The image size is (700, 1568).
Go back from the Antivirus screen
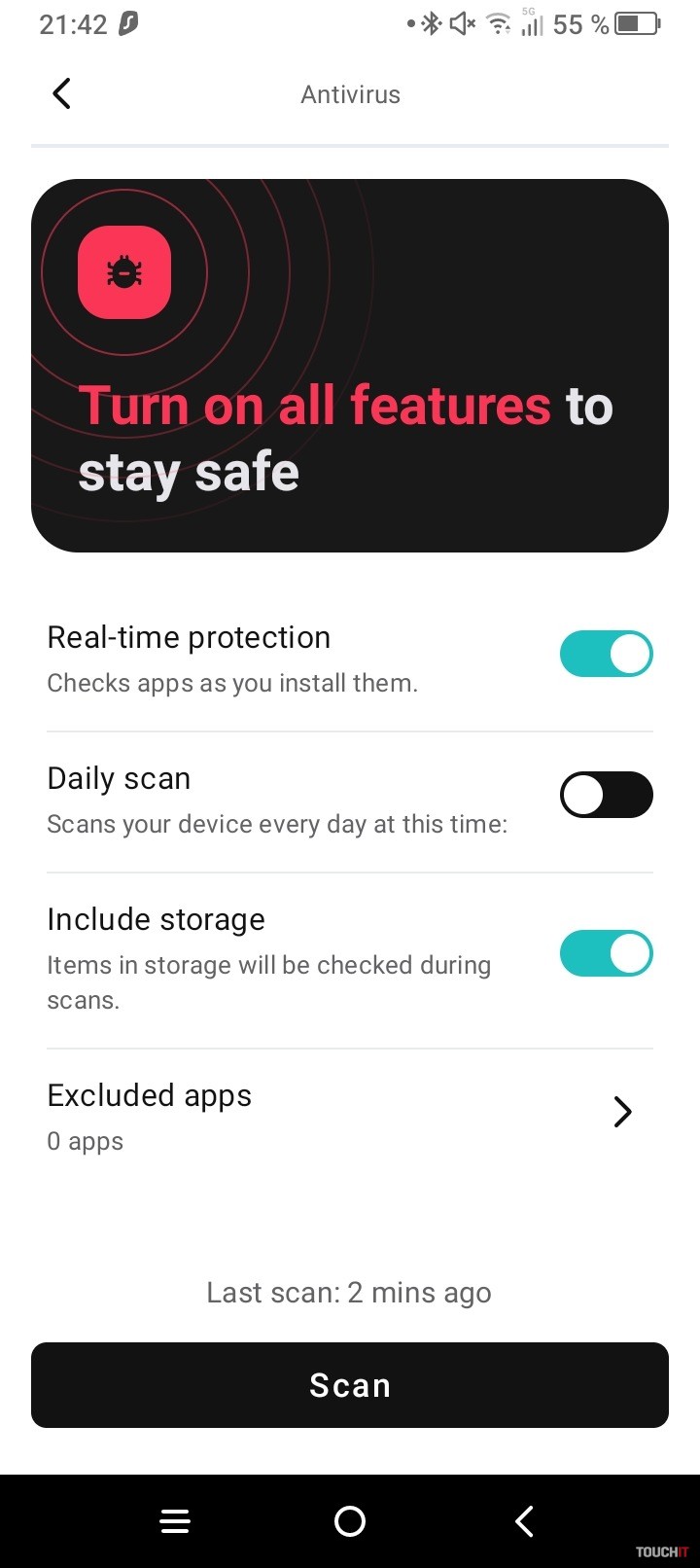coord(61,94)
